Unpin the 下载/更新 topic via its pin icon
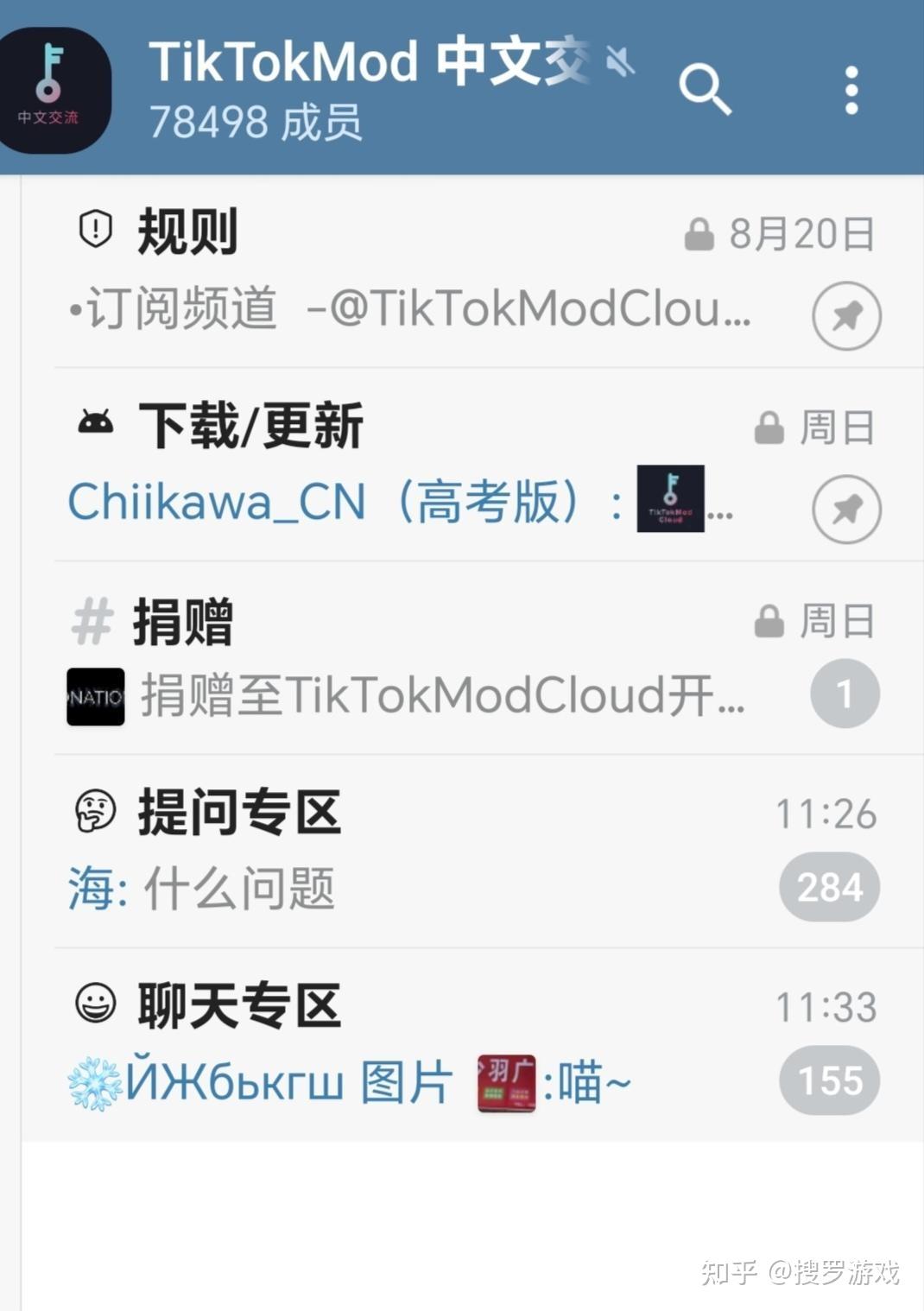The width and height of the screenshot is (924, 1311). coord(847,510)
